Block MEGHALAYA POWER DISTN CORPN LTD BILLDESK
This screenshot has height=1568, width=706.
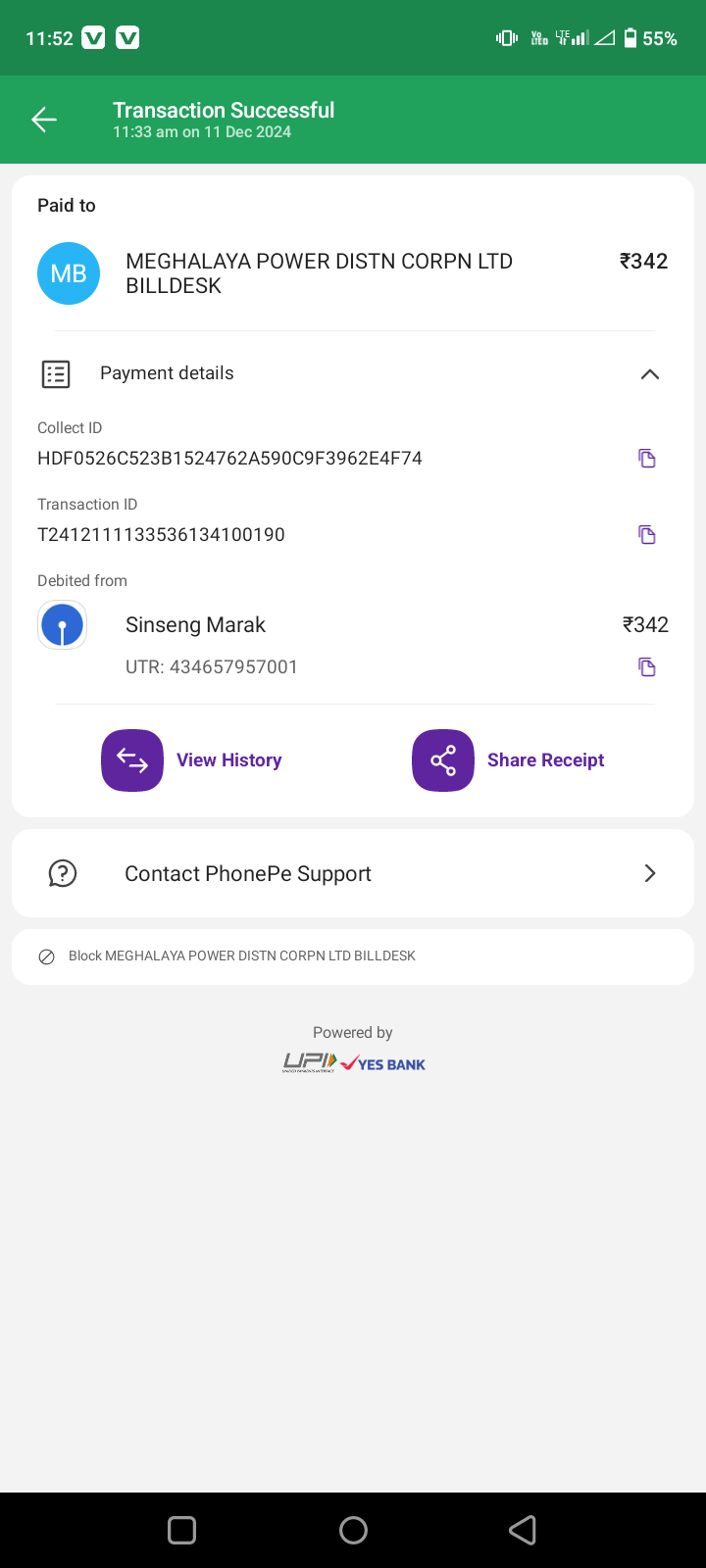tap(241, 955)
